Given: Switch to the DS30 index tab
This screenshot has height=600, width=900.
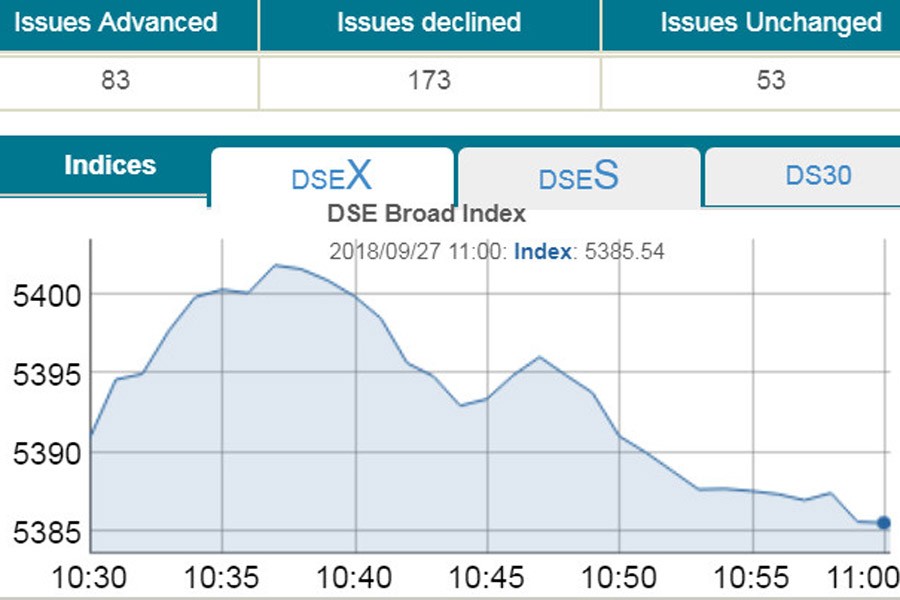Looking at the screenshot, I should [817, 176].
